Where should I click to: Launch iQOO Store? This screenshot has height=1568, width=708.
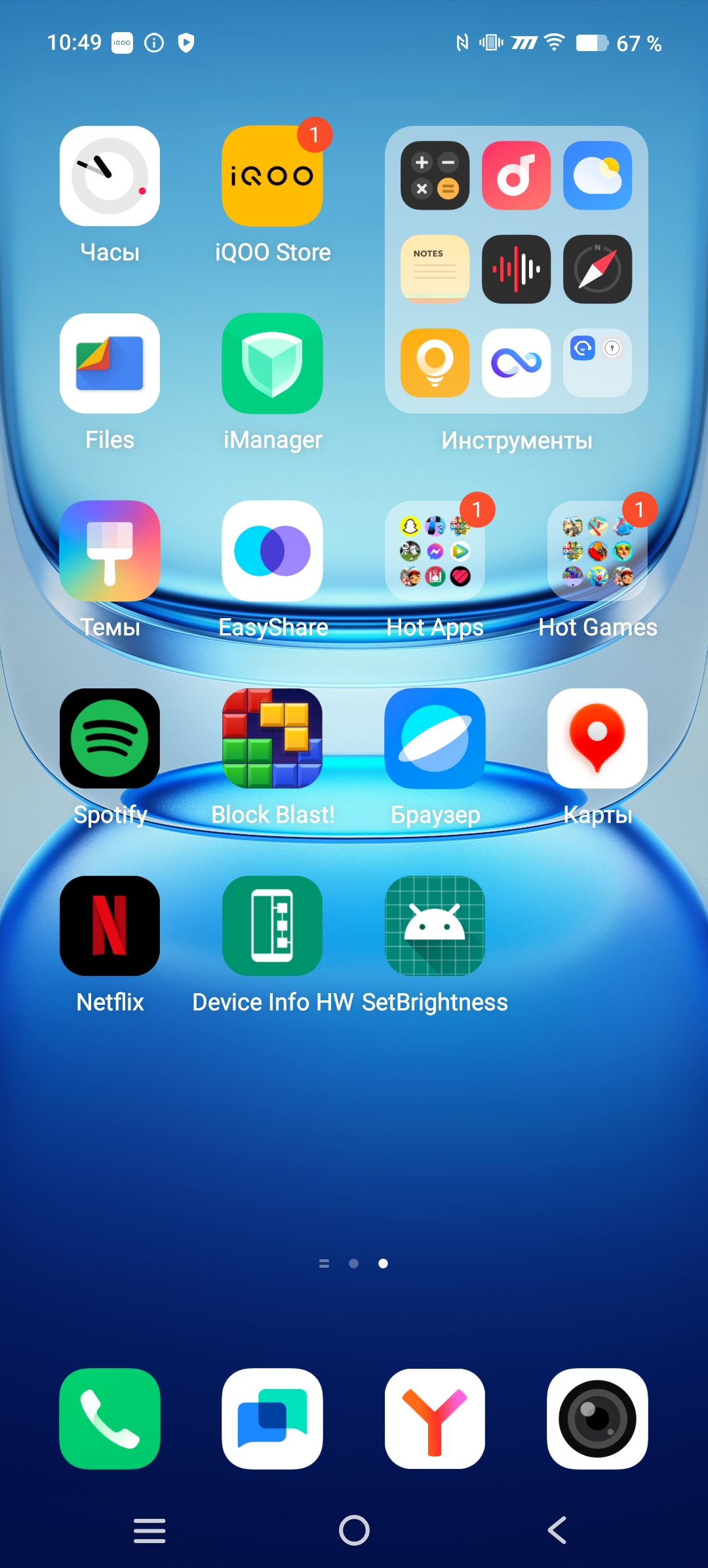coord(272,176)
